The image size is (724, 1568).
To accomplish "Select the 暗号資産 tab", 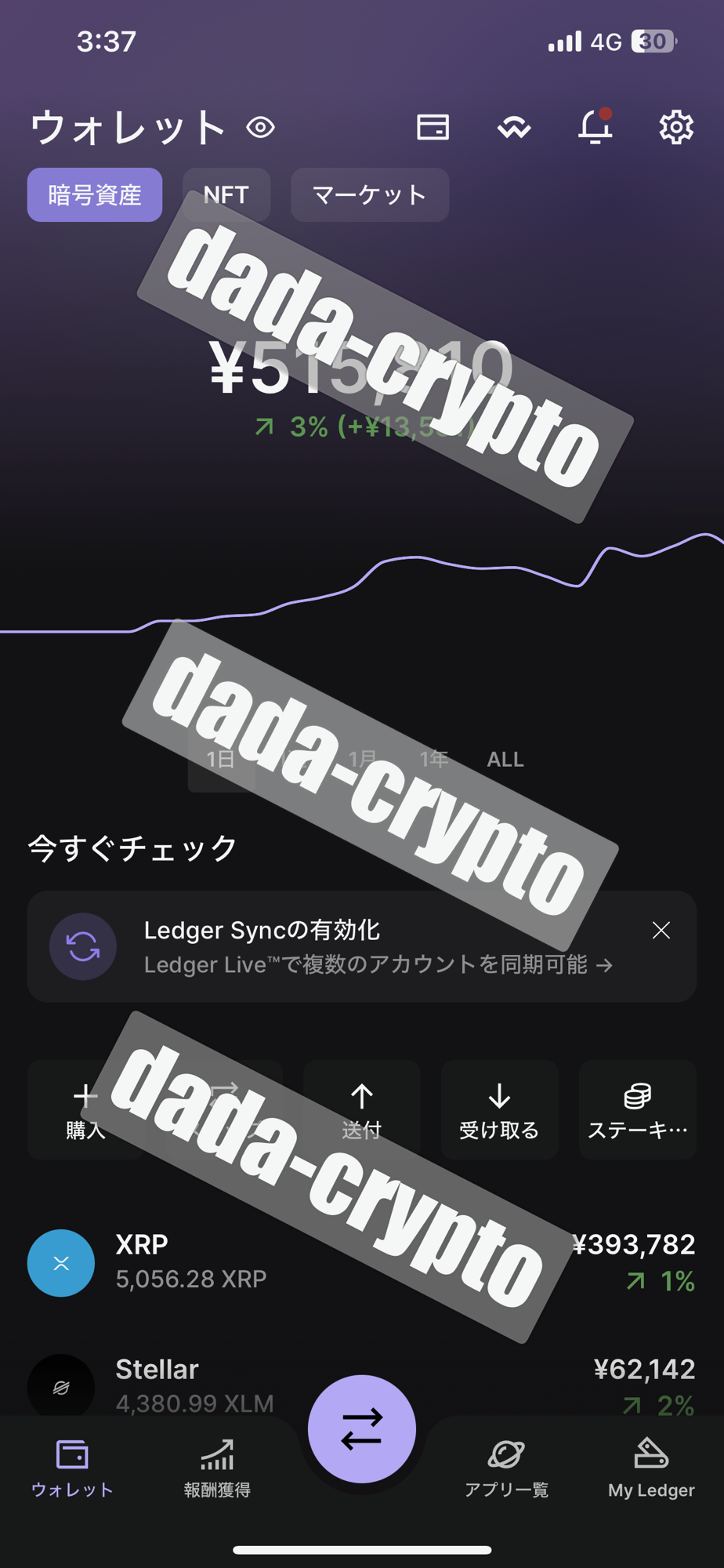I will tap(95, 194).
